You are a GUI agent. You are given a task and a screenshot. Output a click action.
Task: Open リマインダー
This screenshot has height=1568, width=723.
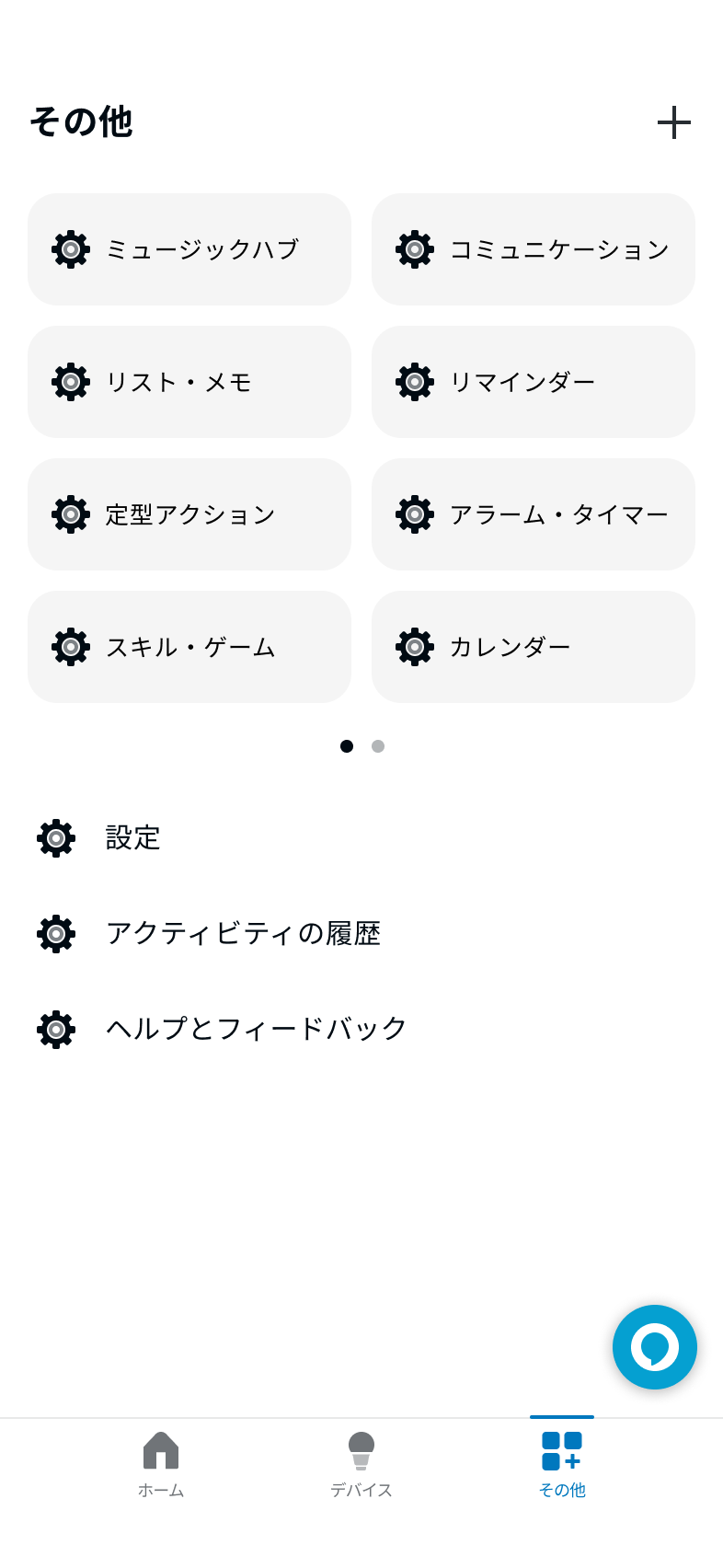click(534, 382)
